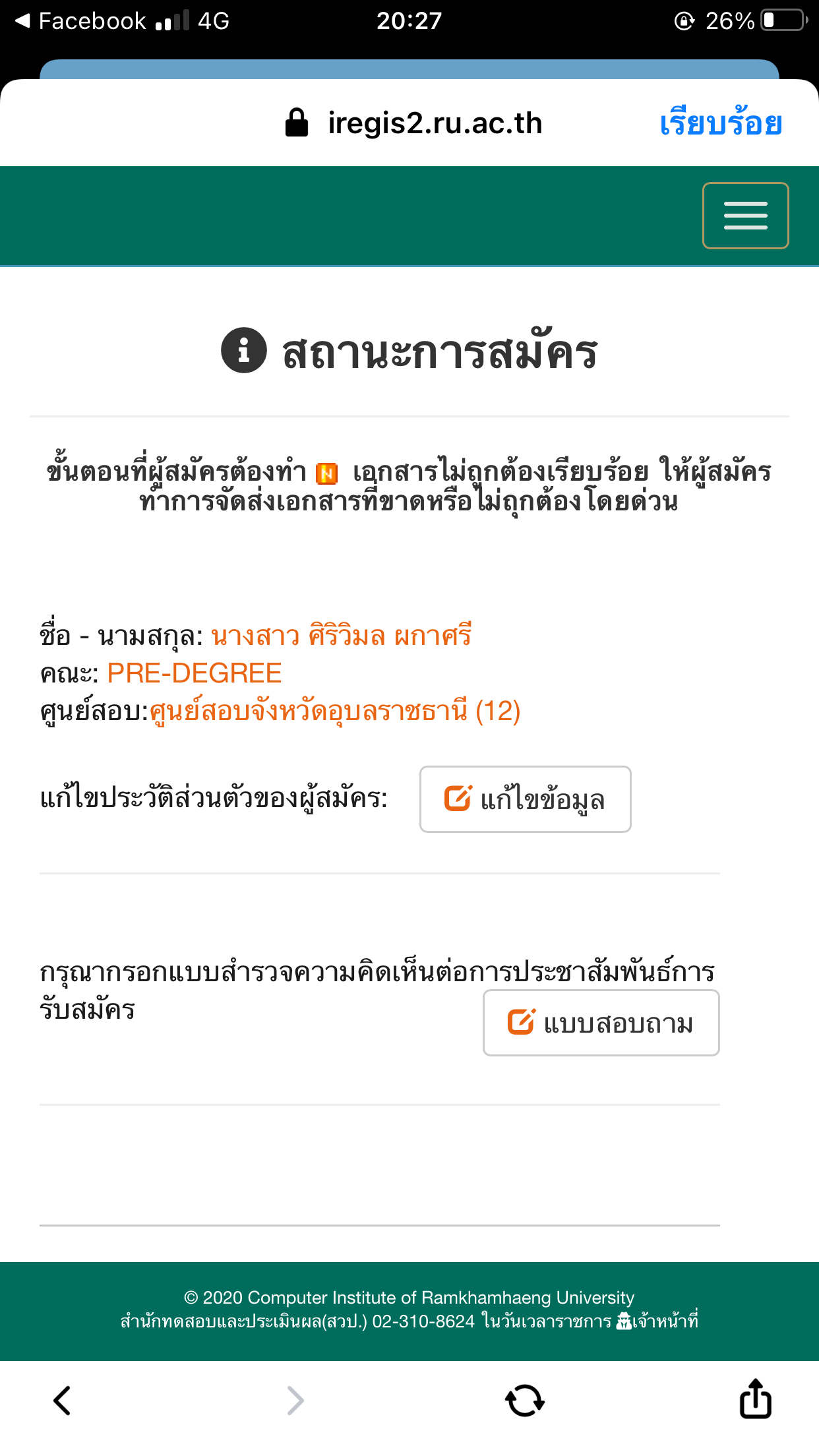Open the แบบสอบถาม questionnaire
The width and height of the screenshot is (819, 1456).
pos(601,1023)
